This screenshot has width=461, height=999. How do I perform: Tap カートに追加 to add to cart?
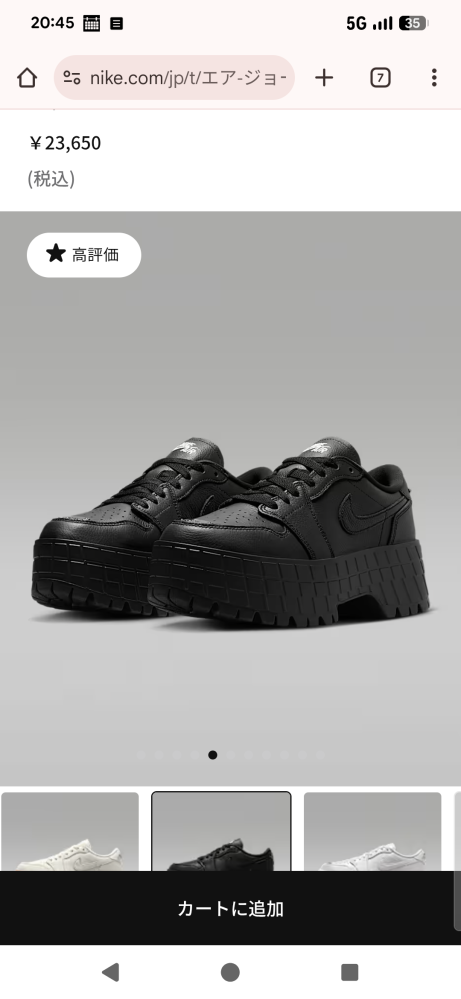[x=230, y=908]
